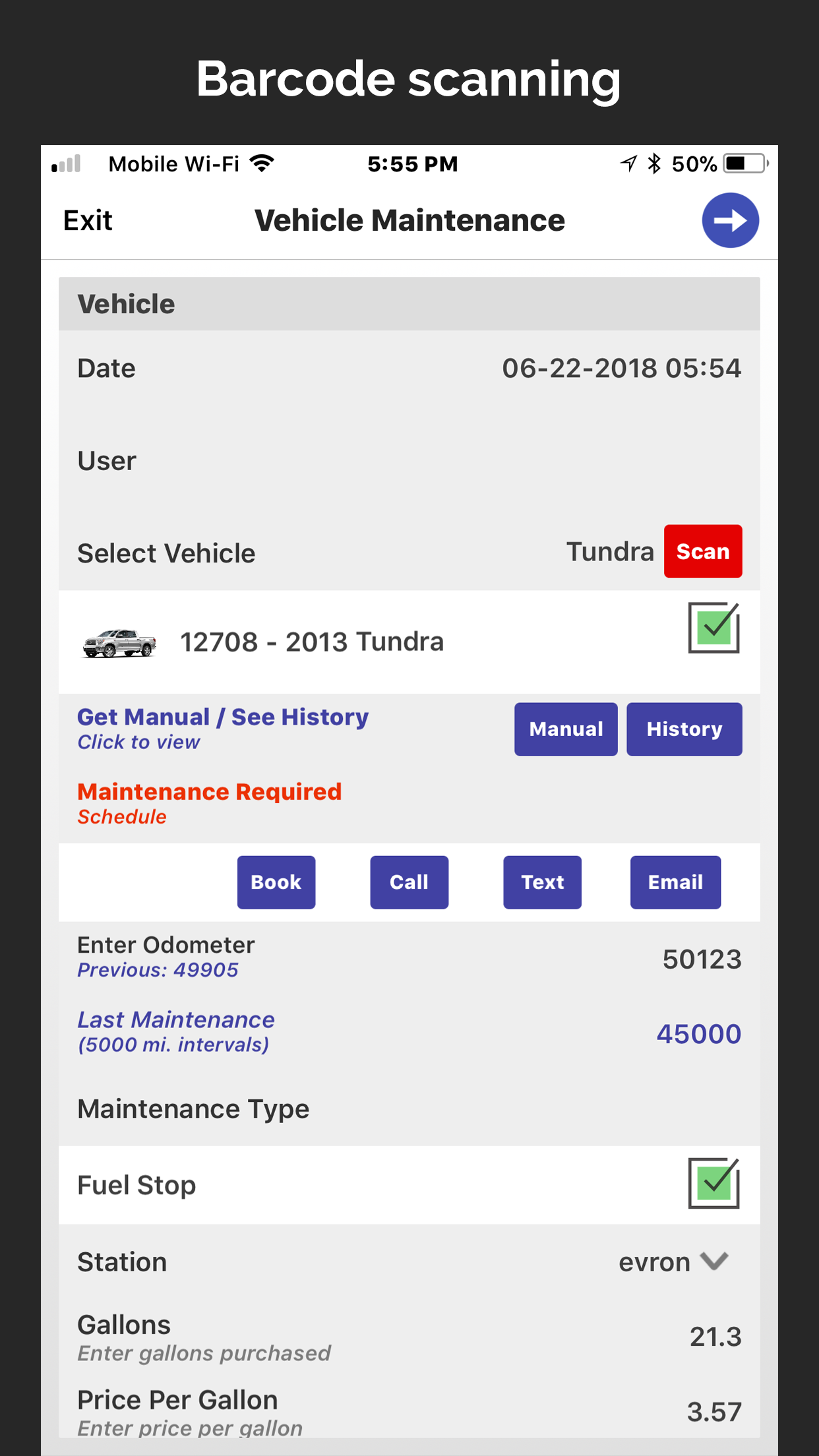
Task: Tap the Text button
Action: (x=542, y=882)
